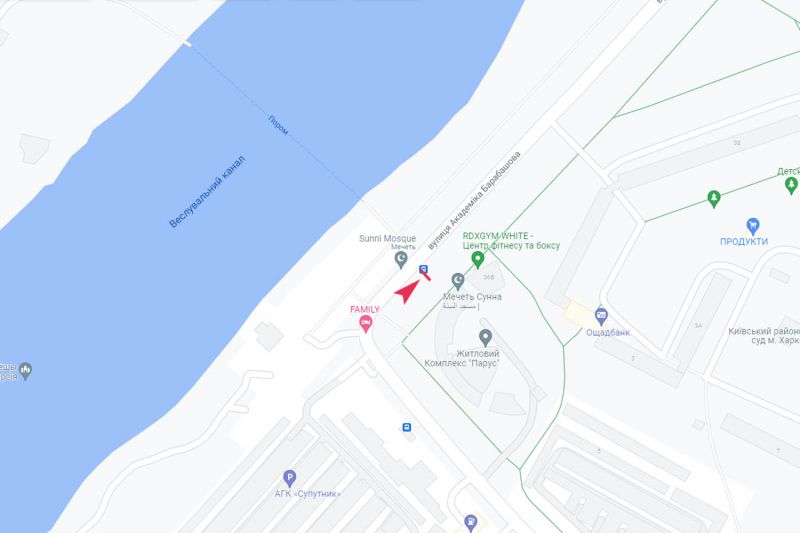800x533 pixels.
Task: Open the gas station marker
Action: point(469,523)
